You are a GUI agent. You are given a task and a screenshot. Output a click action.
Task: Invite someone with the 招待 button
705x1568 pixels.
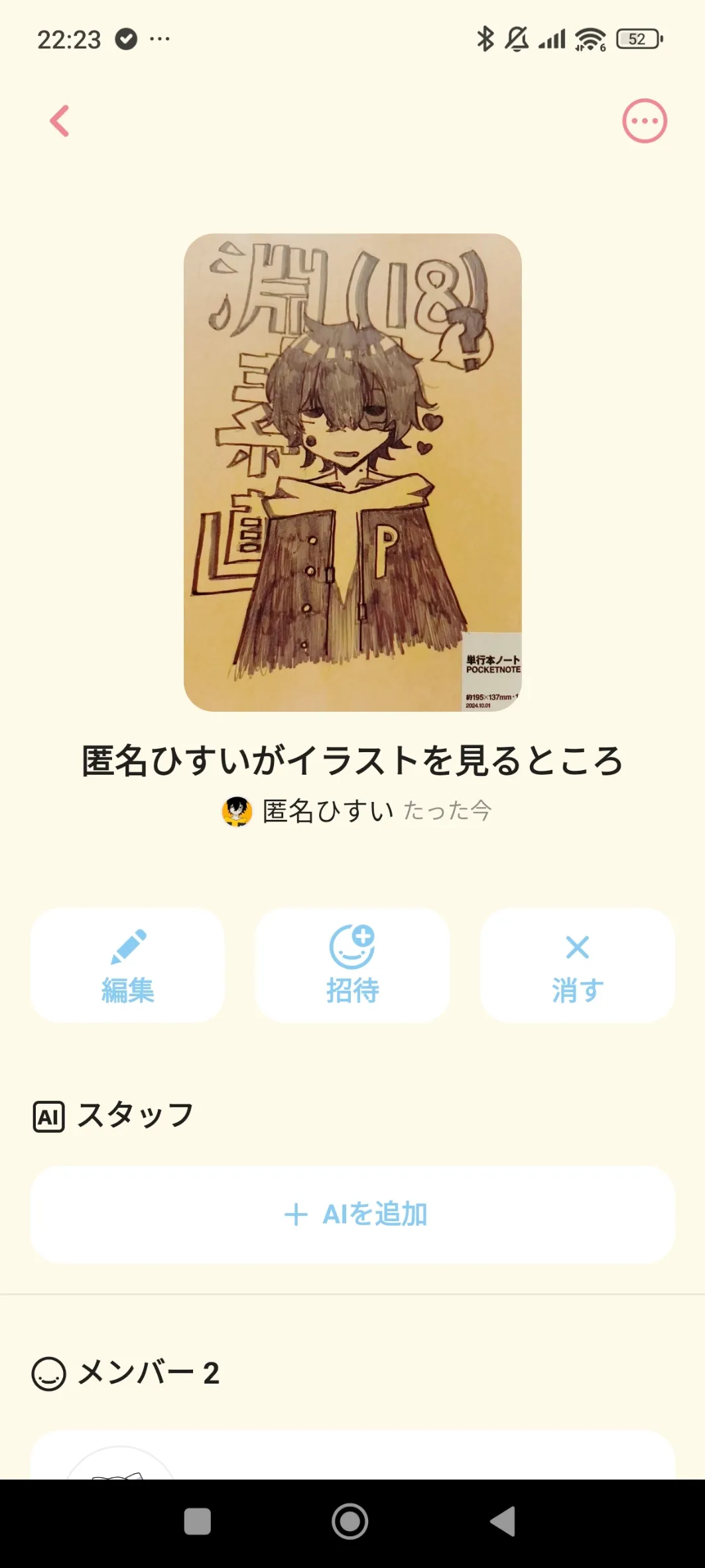point(352,965)
